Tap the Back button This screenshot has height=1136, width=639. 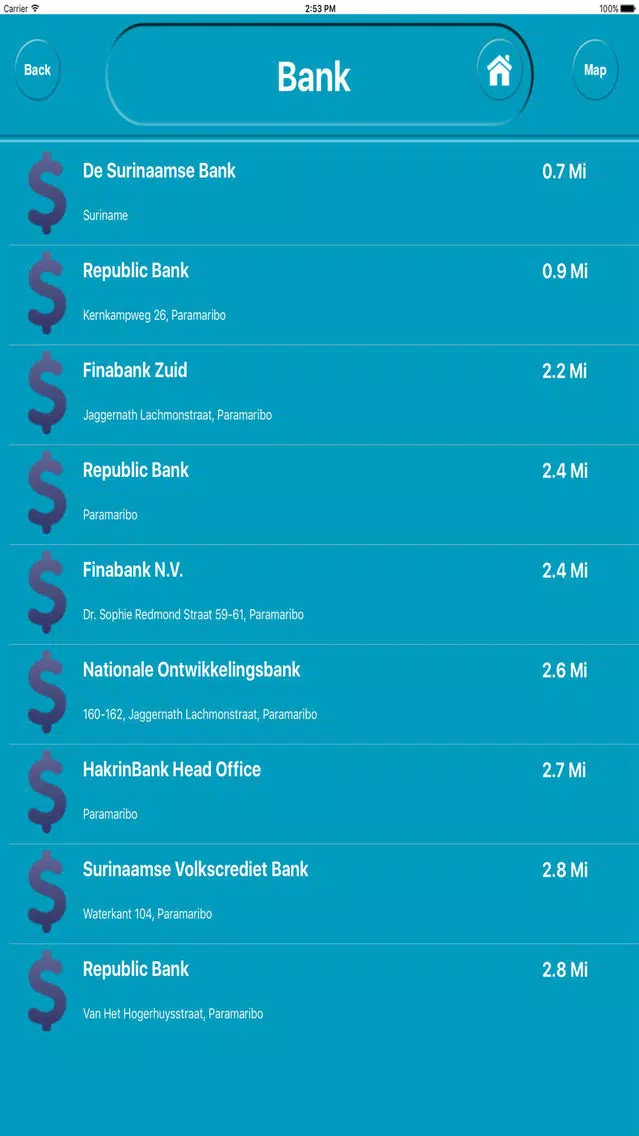click(x=38, y=70)
